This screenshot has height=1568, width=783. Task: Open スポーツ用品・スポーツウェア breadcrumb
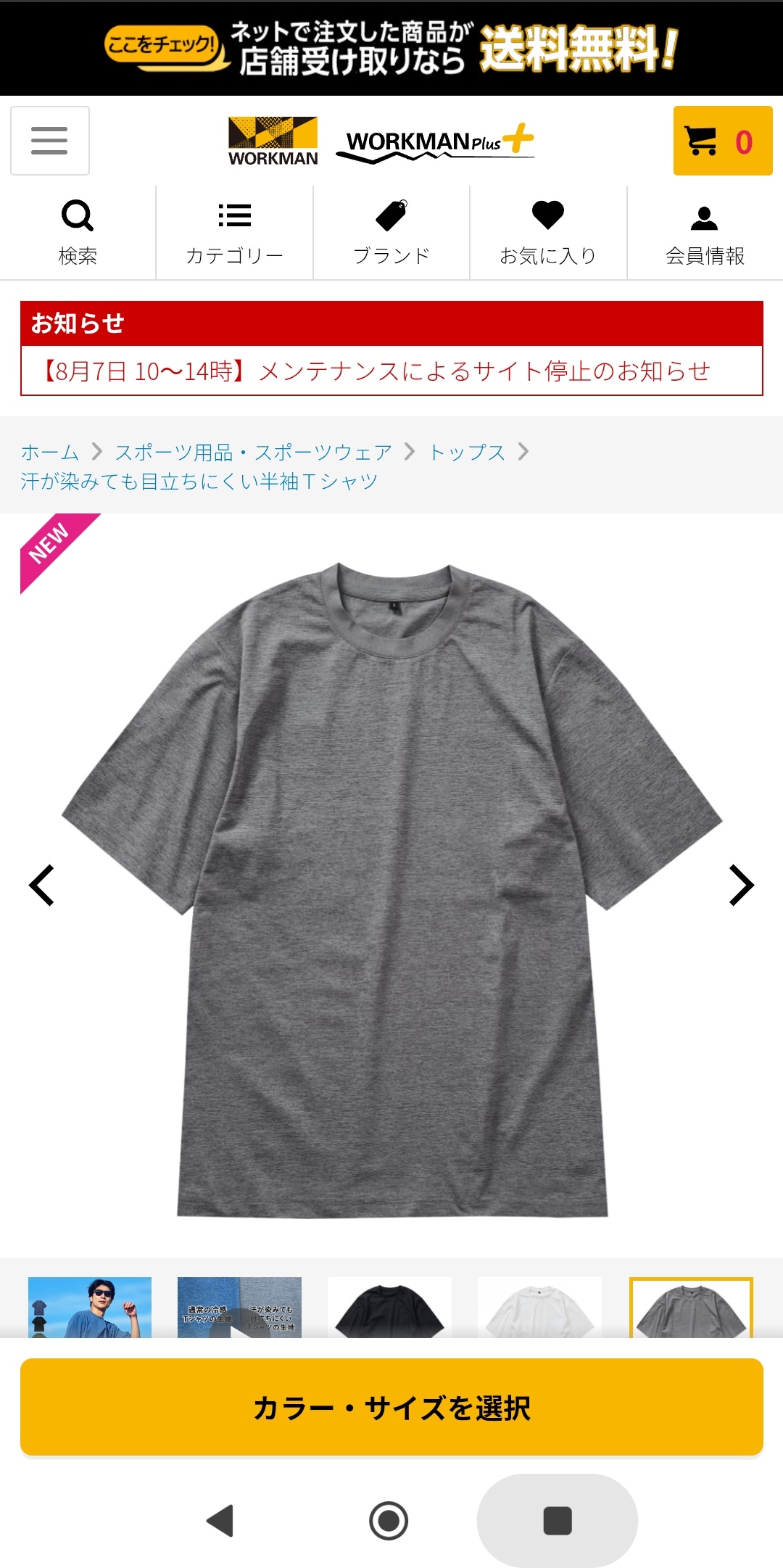coord(253,452)
